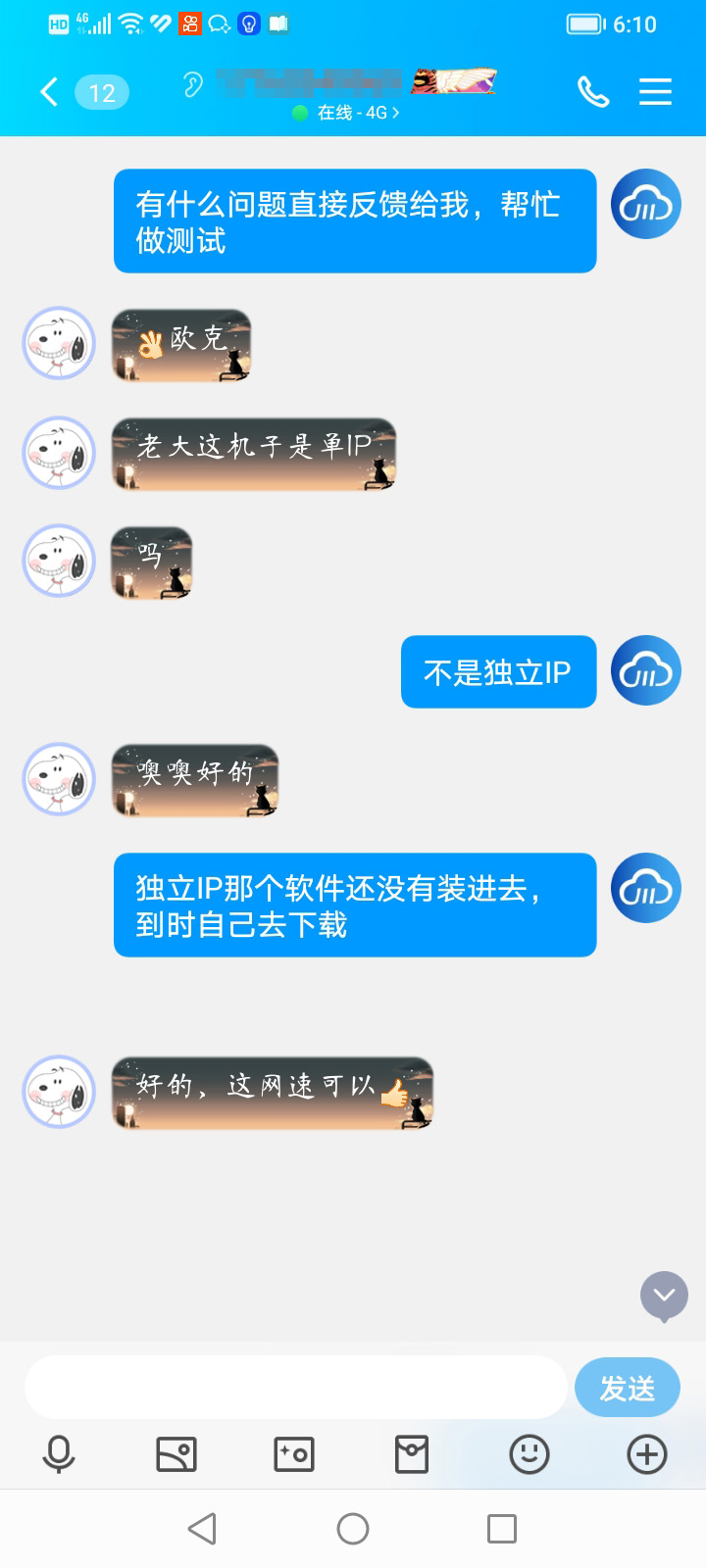The width and height of the screenshot is (706, 1568).
Task: Open the chat settings menu
Action: [655, 92]
